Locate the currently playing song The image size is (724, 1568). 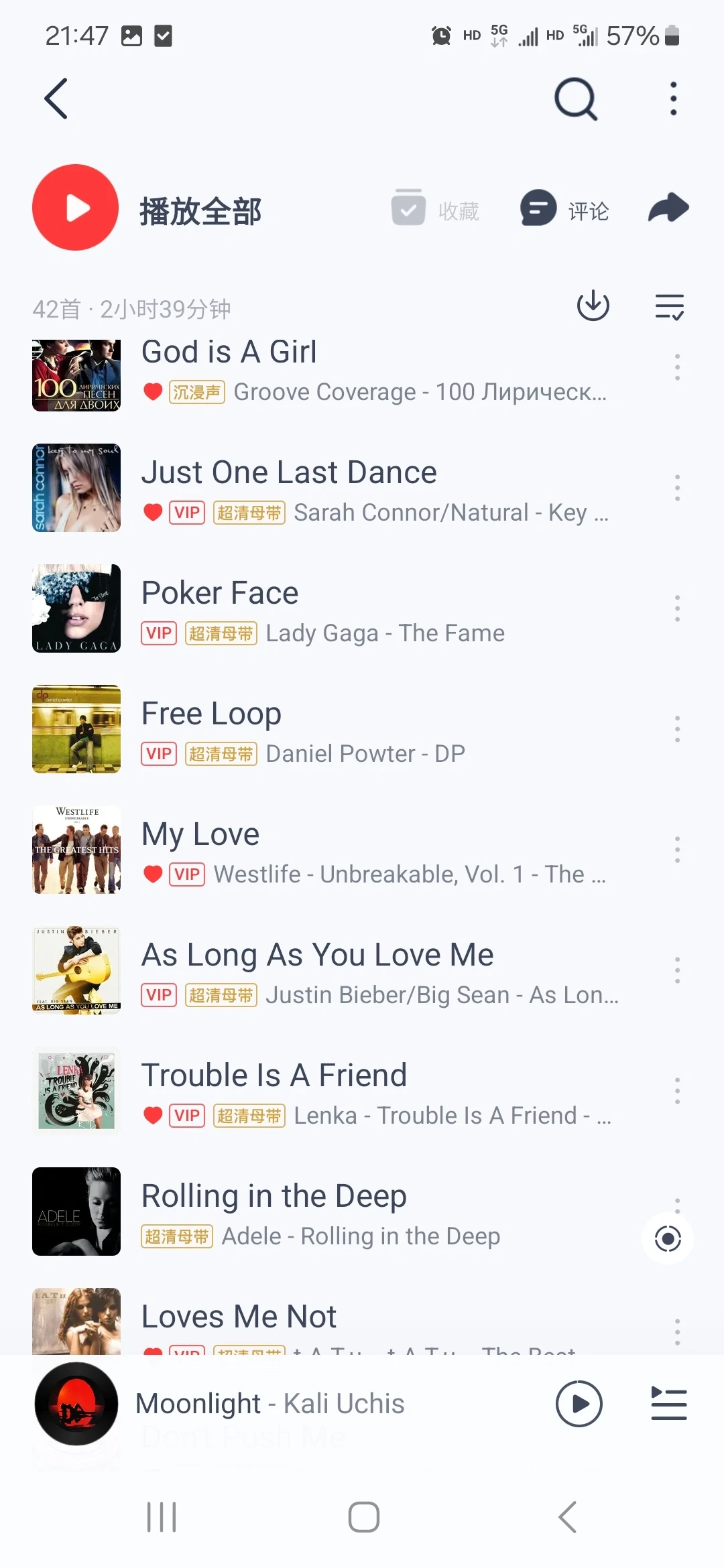(668, 1238)
